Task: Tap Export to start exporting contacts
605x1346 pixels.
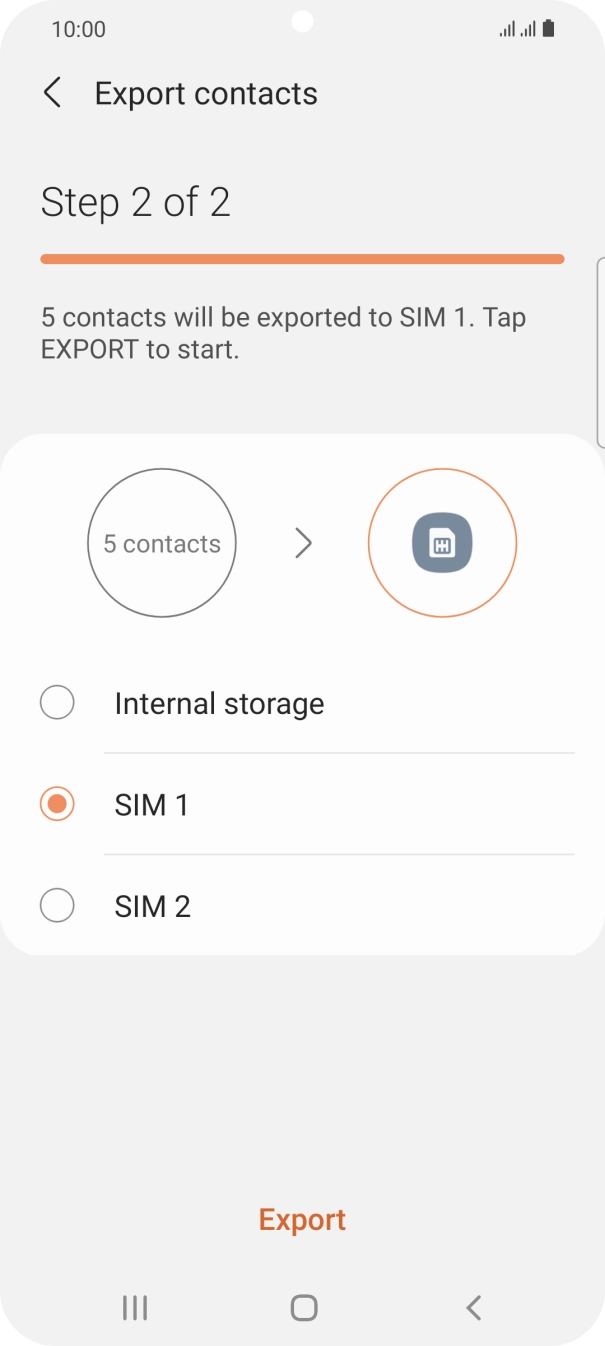Action: coord(302,1219)
